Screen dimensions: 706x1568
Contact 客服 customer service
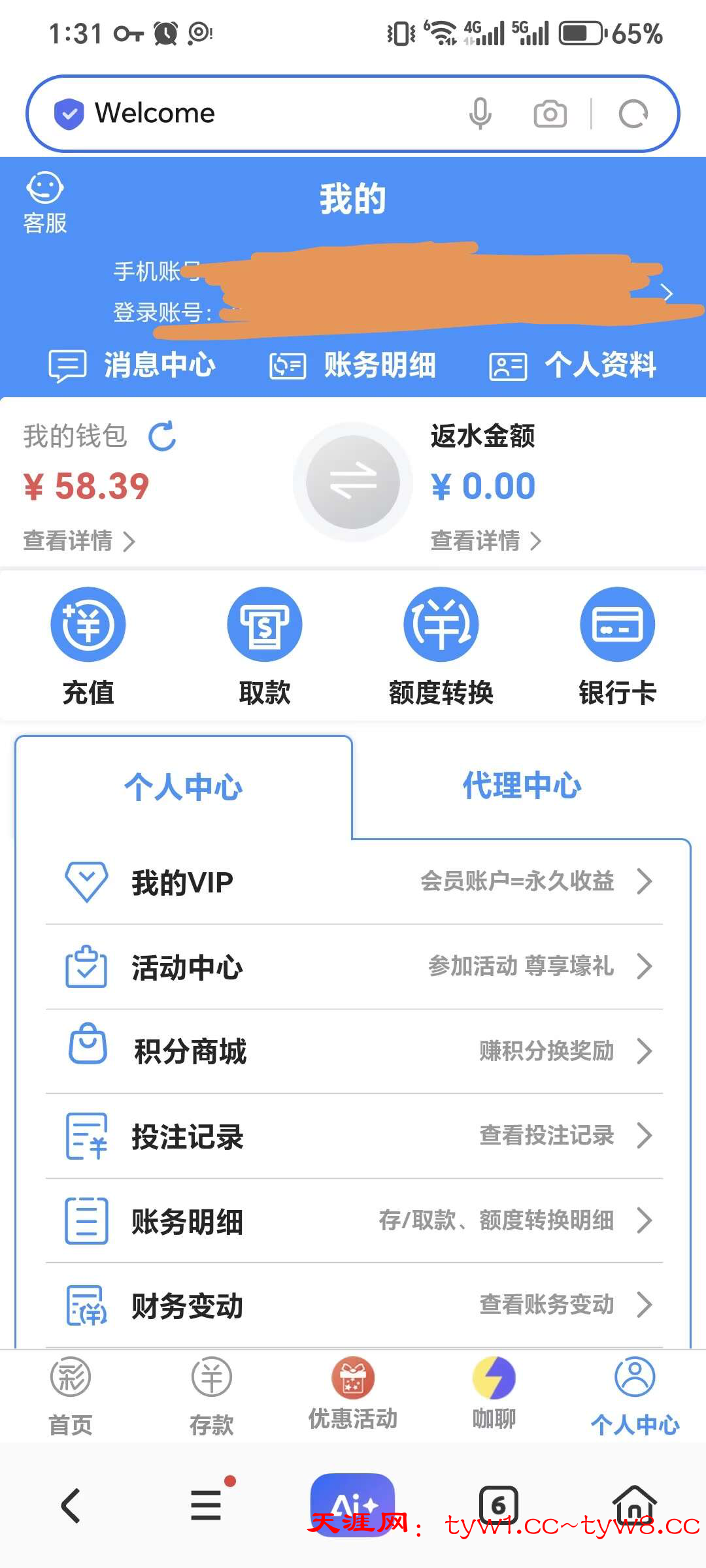[45, 203]
